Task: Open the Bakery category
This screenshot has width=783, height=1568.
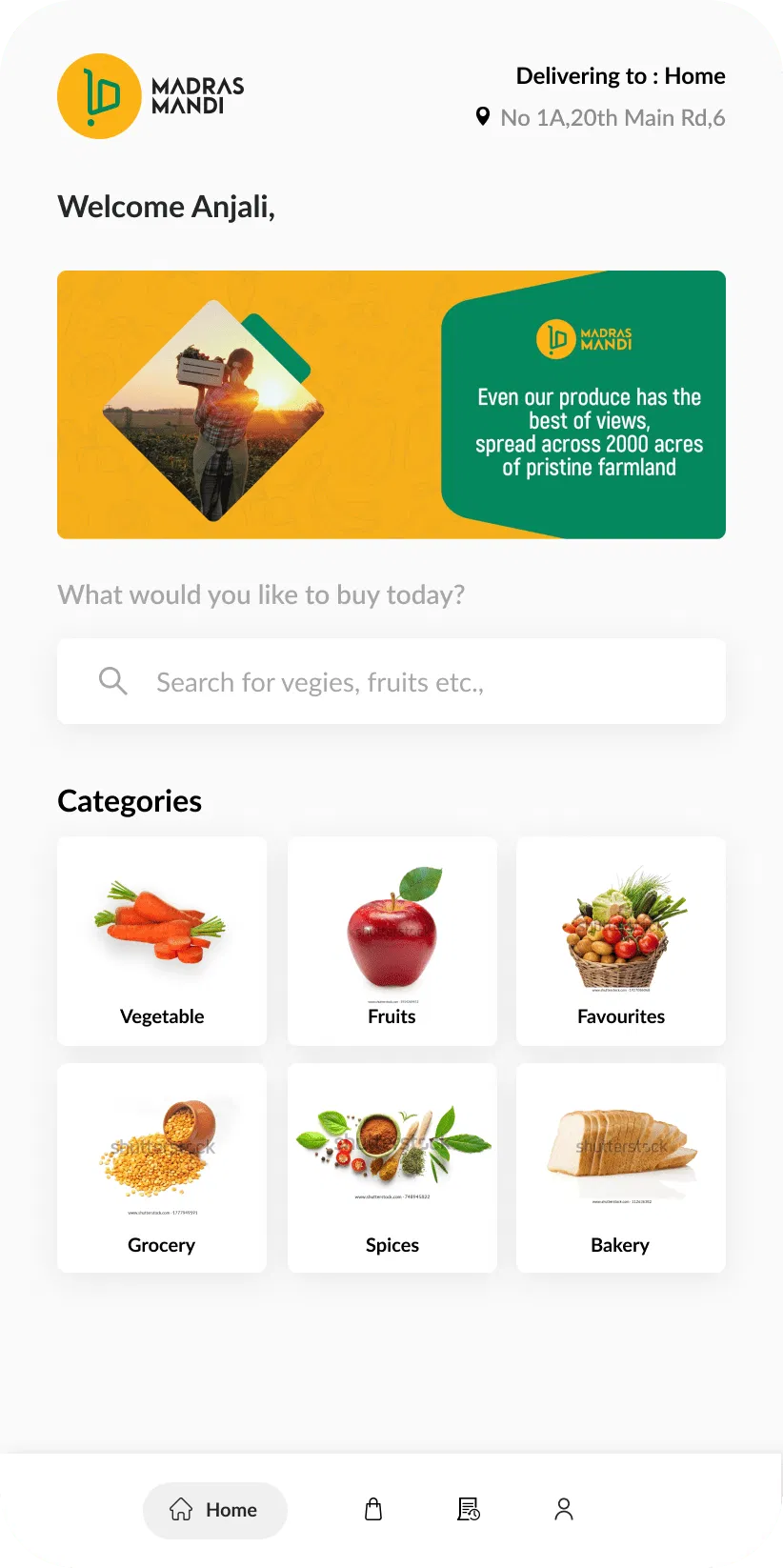Action: pos(621,1168)
